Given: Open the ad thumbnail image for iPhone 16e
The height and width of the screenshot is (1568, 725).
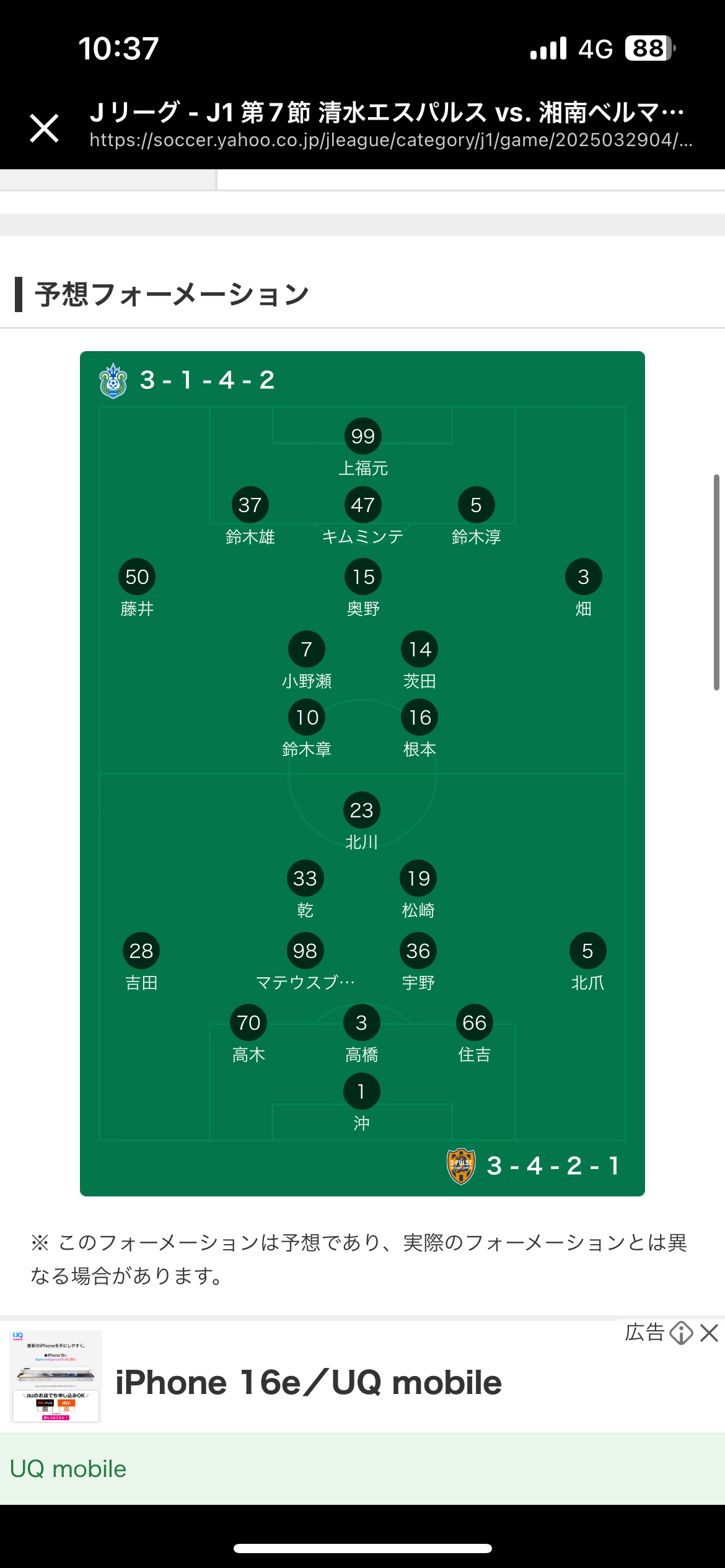Looking at the screenshot, I should click(56, 1376).
